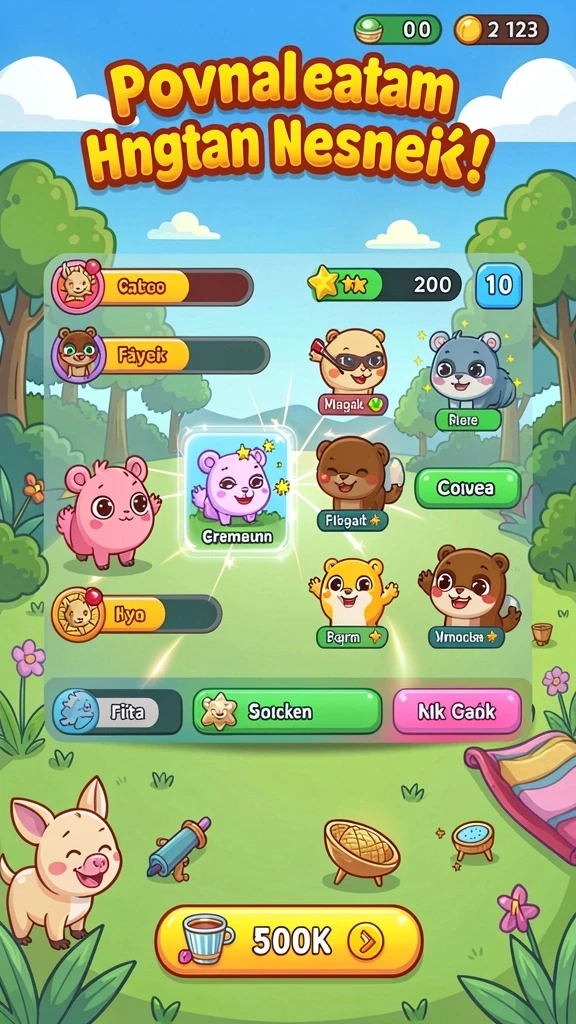Screen dimensions: 576x1024
Task: Pick the yellow Bgrm character
Action: point(353,603)
